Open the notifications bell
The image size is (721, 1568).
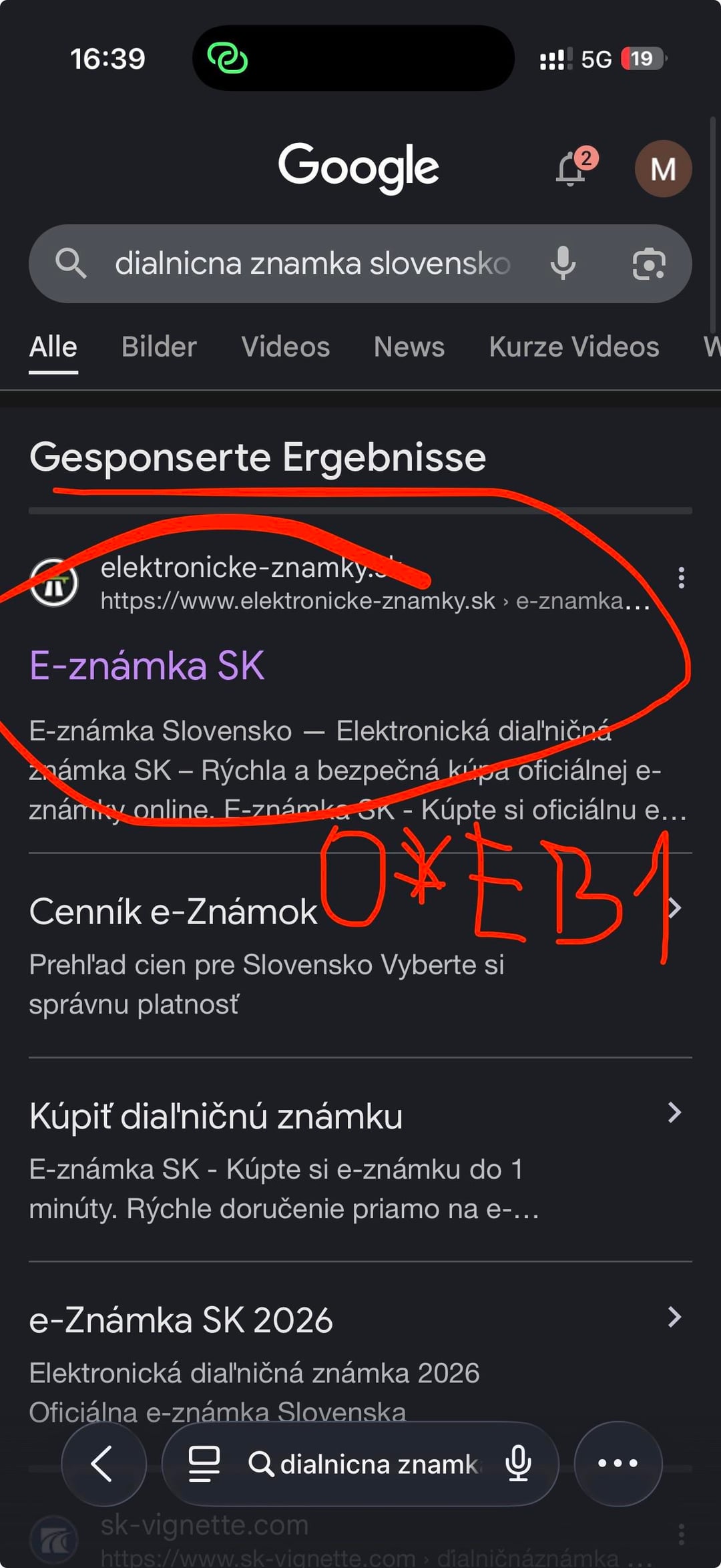tap(571, 169)
